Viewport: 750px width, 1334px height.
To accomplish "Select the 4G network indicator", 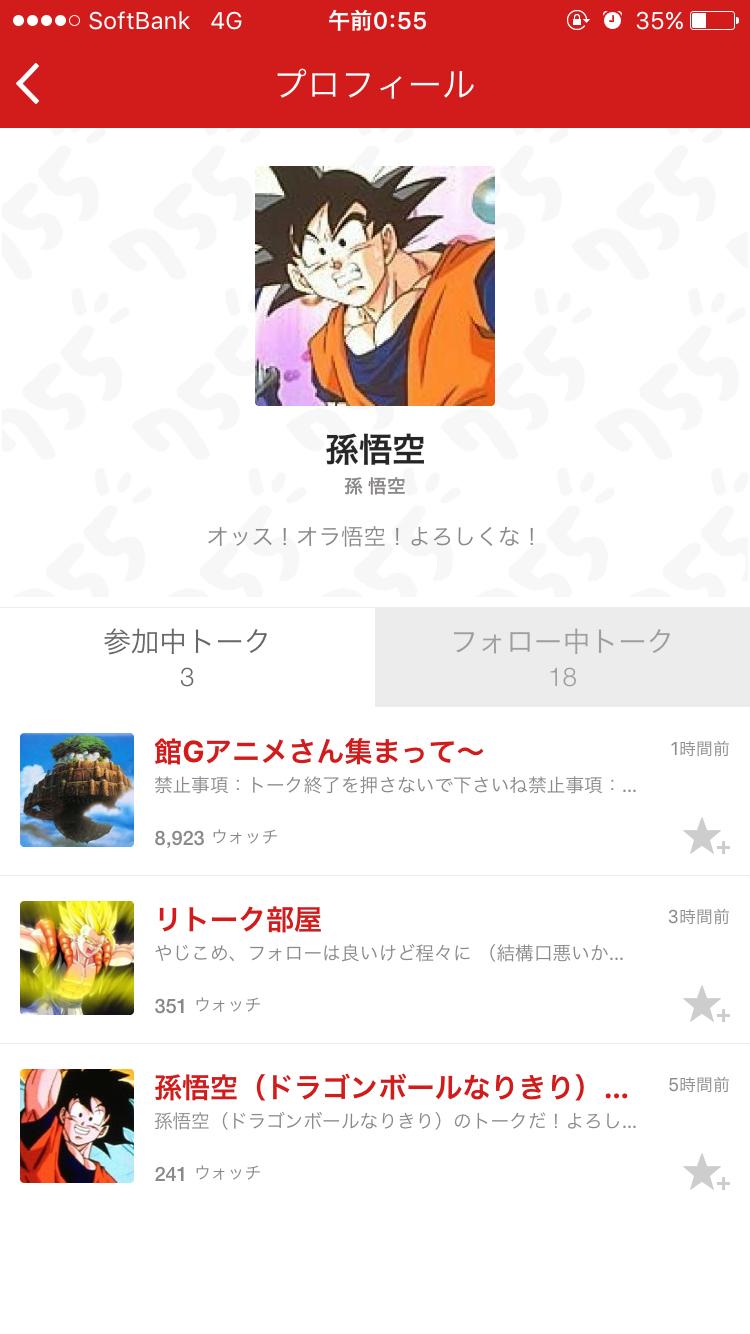I will (225, 20).
